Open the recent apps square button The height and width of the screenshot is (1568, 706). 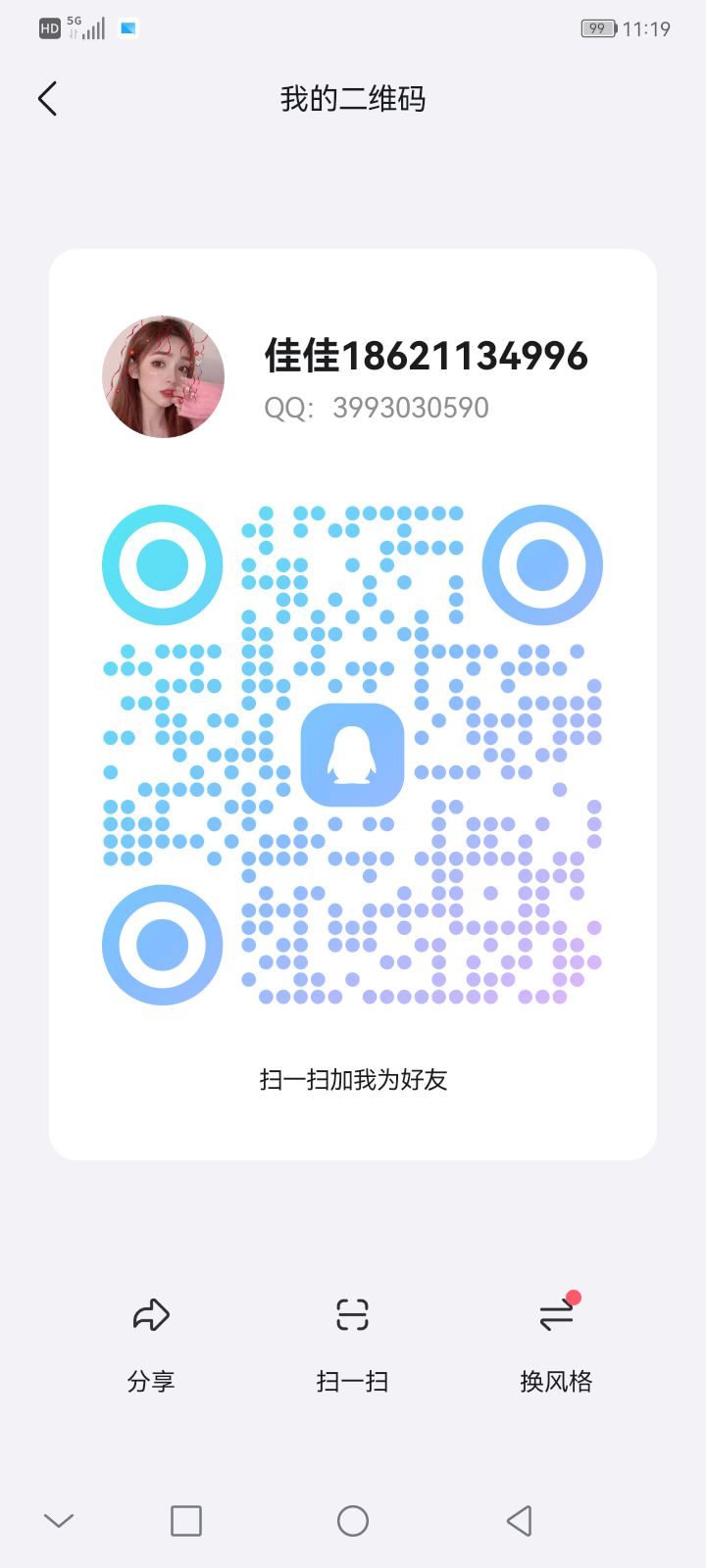[x=186, y=1521]
